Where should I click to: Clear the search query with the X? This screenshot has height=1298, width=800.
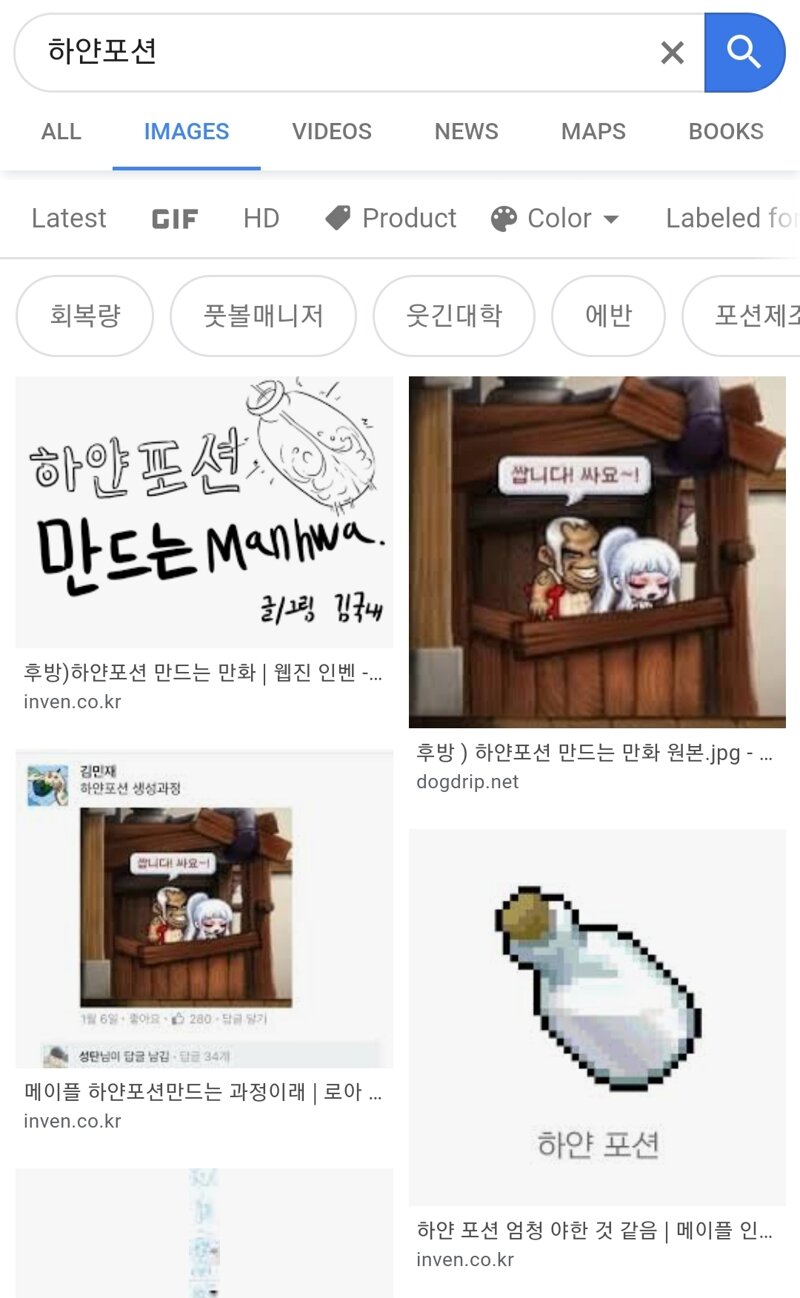[x=672, y=53]
